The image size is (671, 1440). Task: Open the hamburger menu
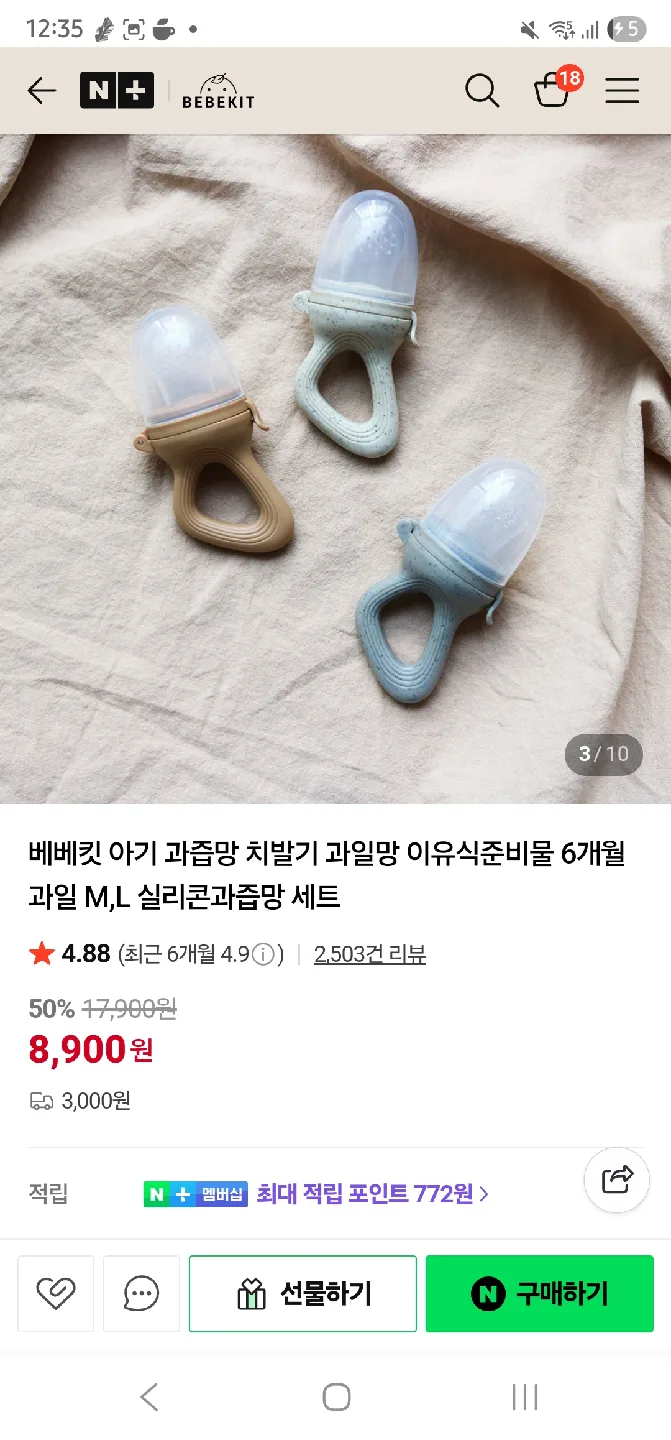622,91
